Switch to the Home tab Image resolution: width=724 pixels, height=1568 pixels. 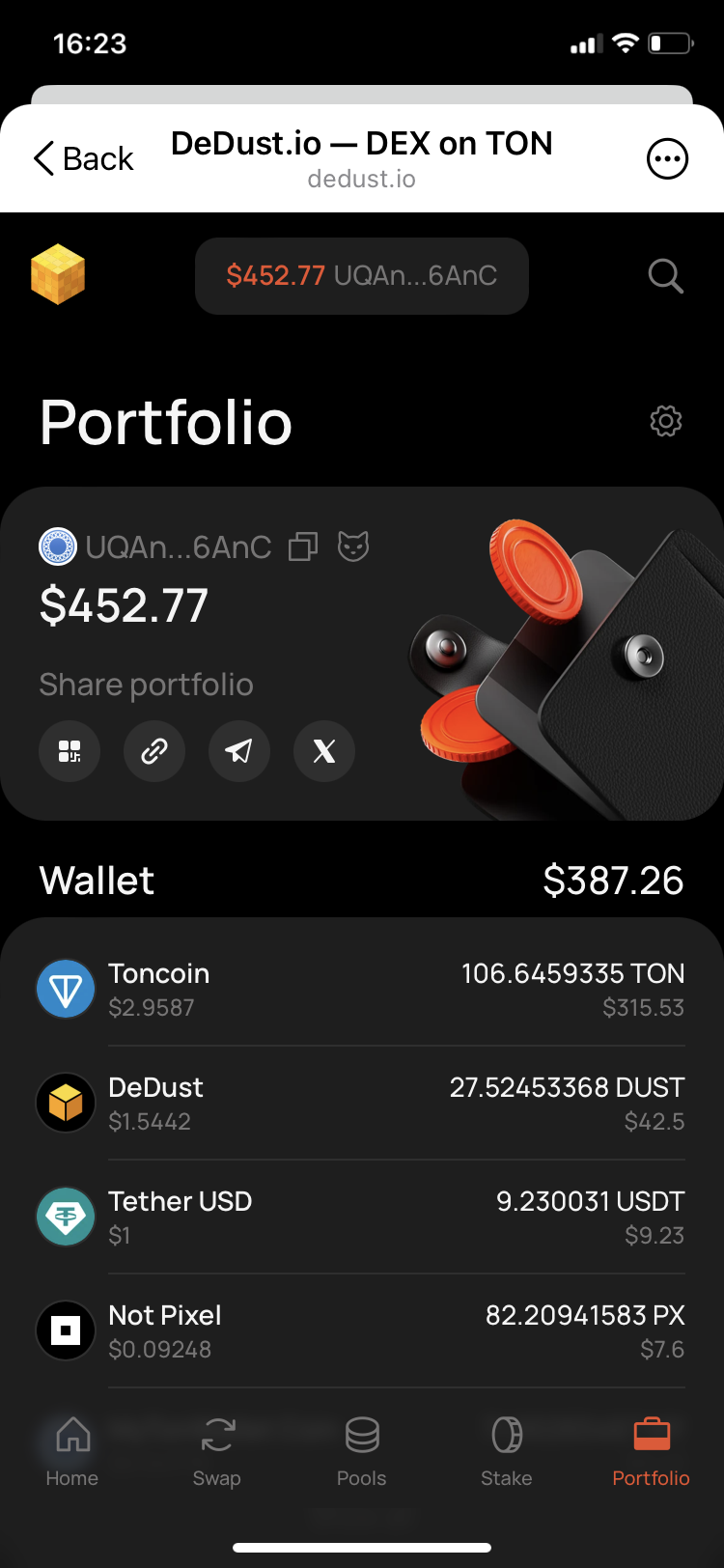(x=72, y=1451)
